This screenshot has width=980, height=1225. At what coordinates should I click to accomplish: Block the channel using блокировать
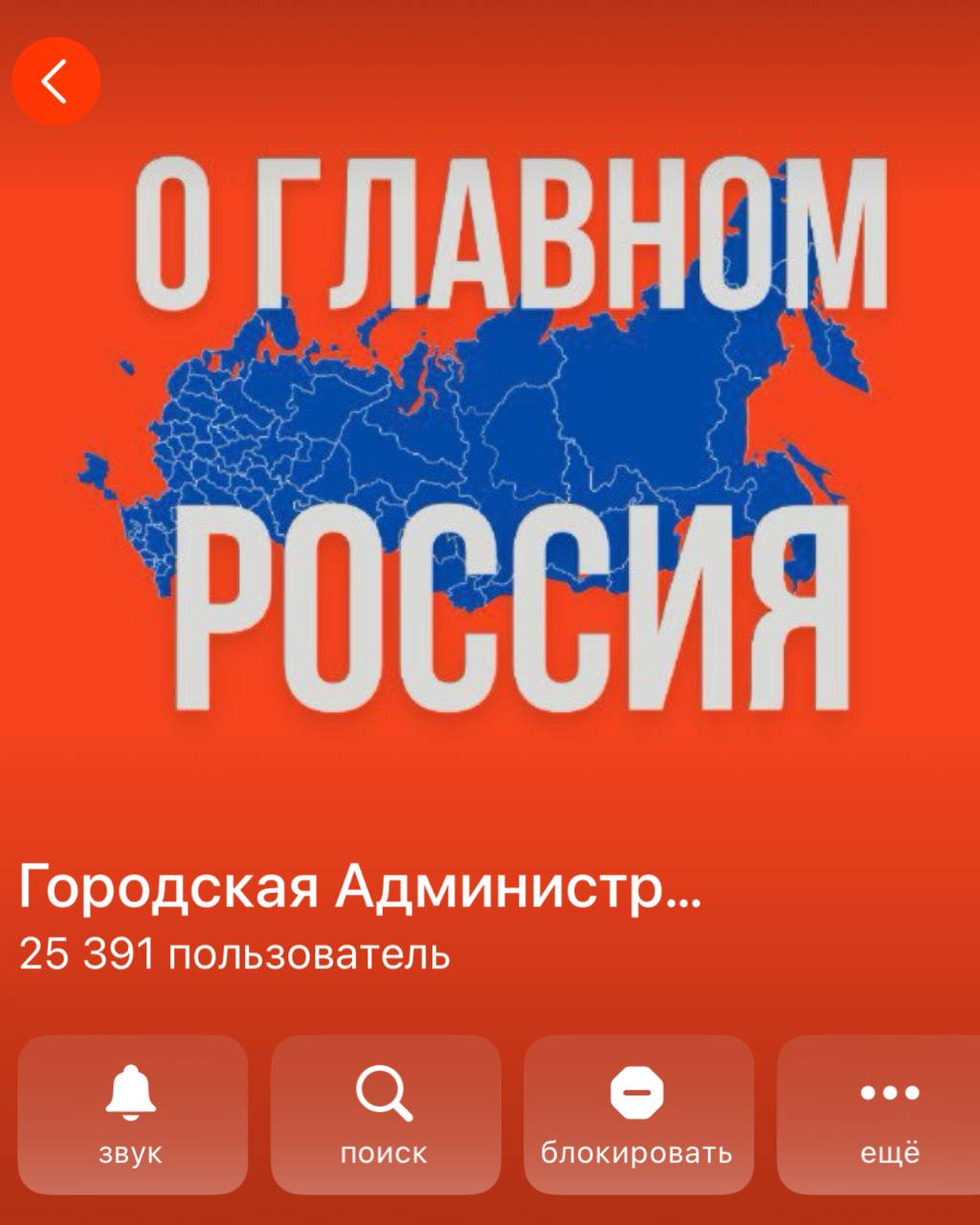(x=636, y=1116)
